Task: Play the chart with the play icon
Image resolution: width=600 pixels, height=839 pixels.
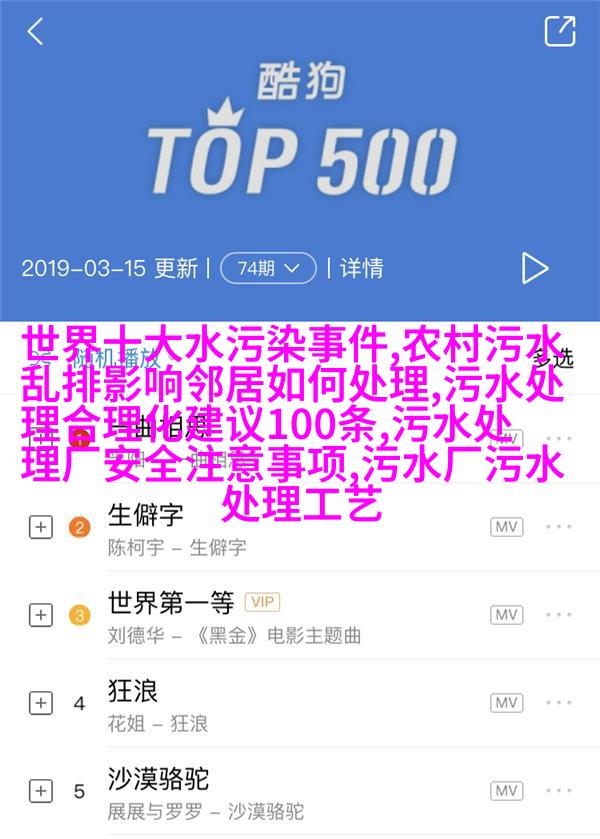Action: tap(535, 268)
